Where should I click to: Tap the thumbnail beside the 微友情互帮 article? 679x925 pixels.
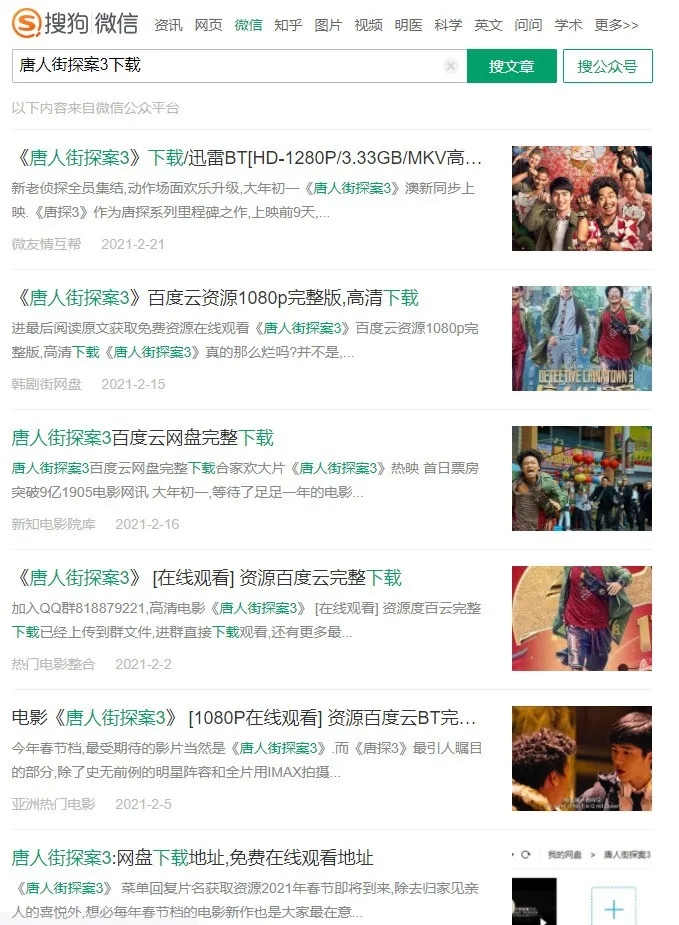click(x=581, y=198)
